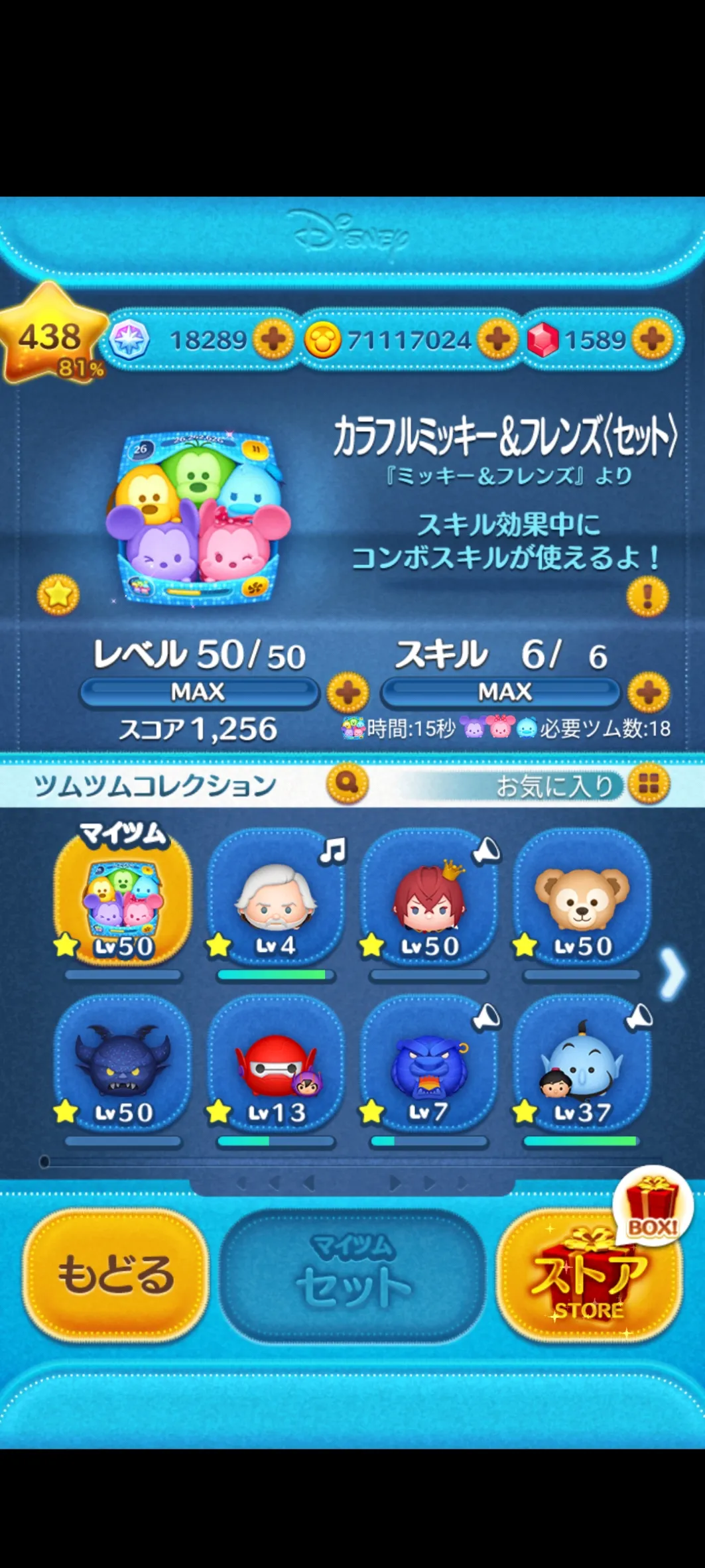Add rubies with the plus icon
Screen dimensions: 705x1568
[x=653, y=340]
